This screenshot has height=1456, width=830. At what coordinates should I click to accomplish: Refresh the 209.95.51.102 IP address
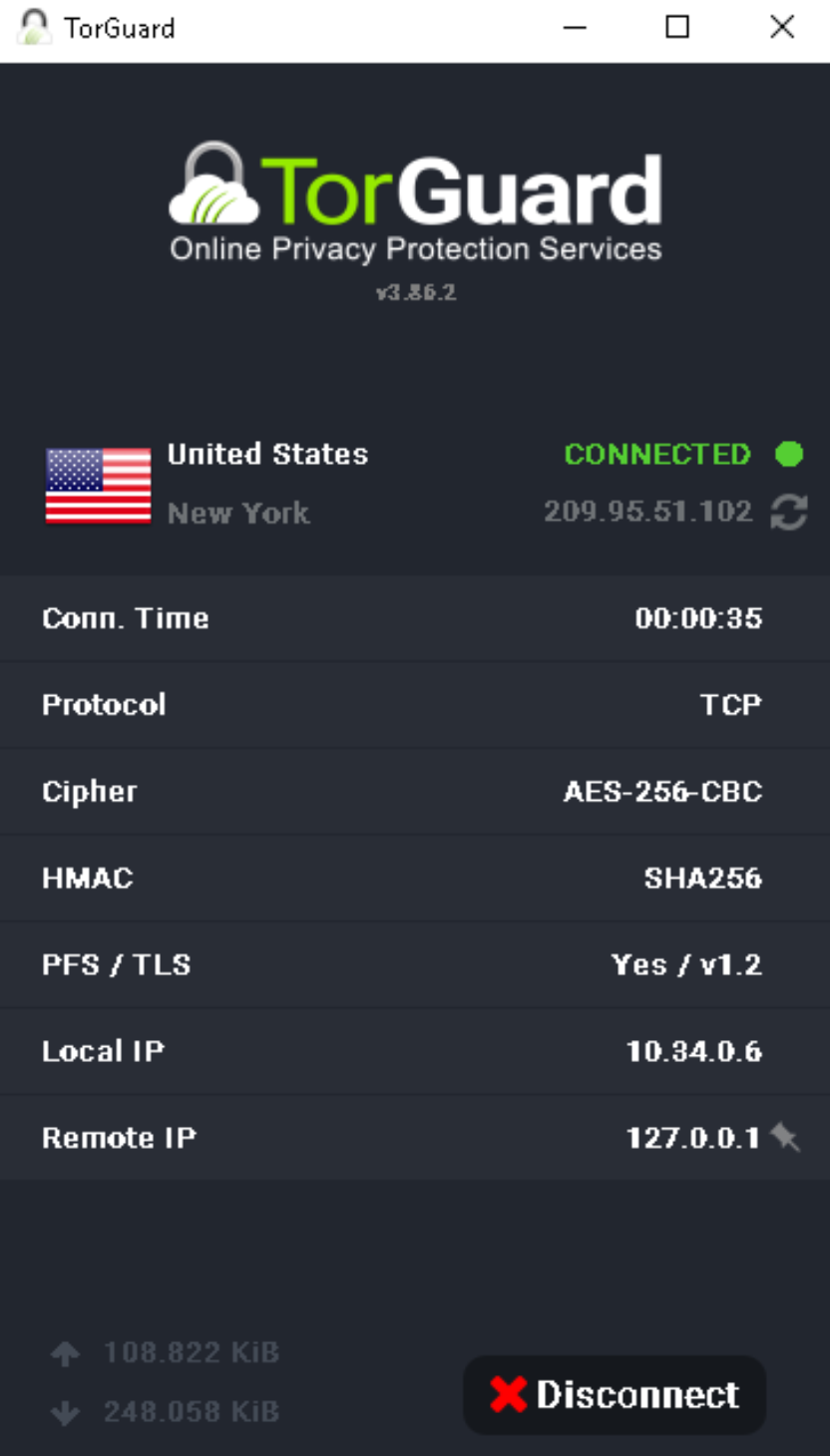tap(788, 514)
